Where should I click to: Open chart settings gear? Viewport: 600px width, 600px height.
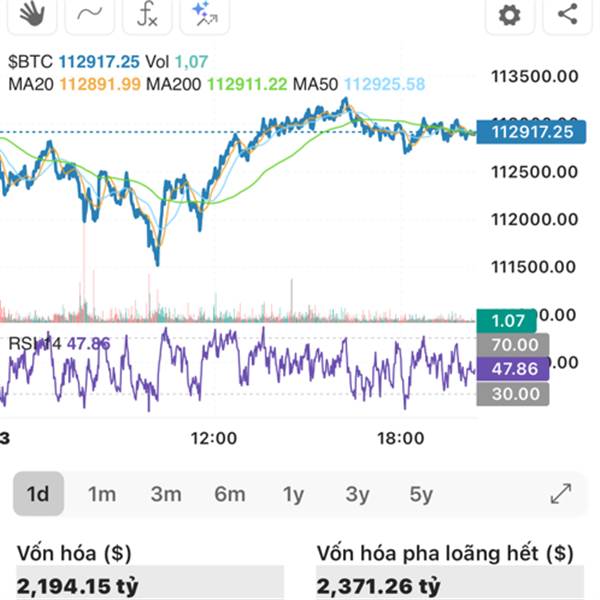coord(510,14)
